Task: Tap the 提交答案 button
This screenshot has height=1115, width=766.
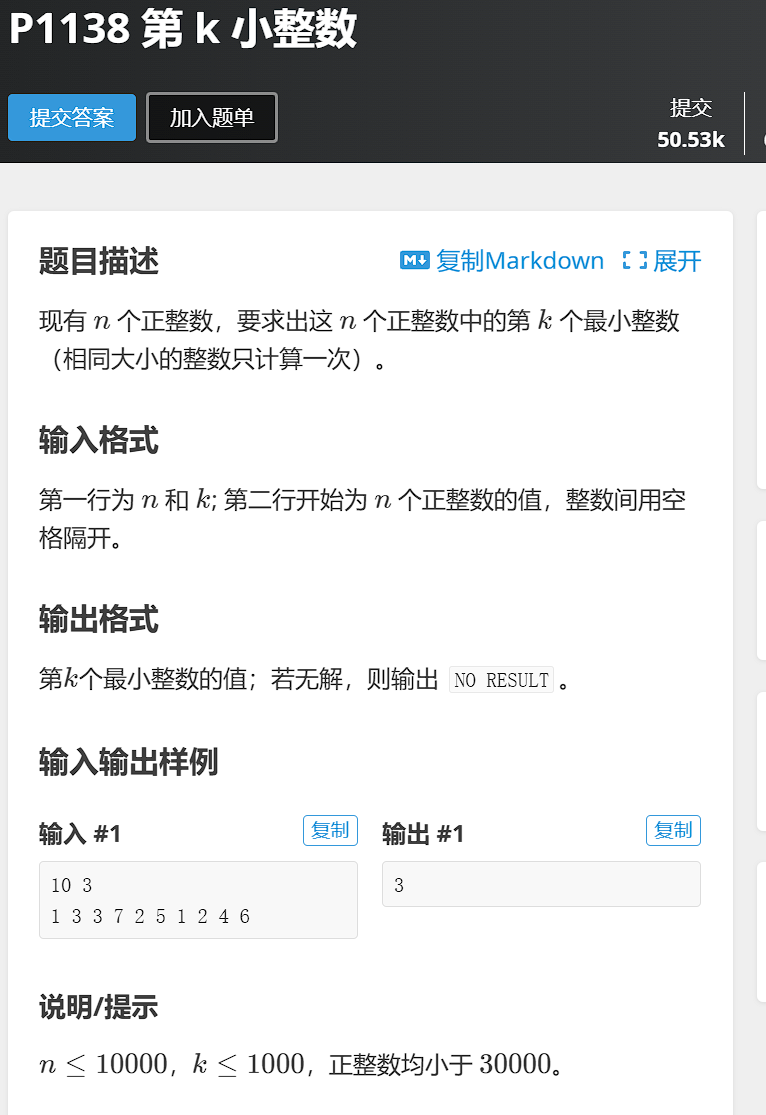Action: tap(71, 118)
